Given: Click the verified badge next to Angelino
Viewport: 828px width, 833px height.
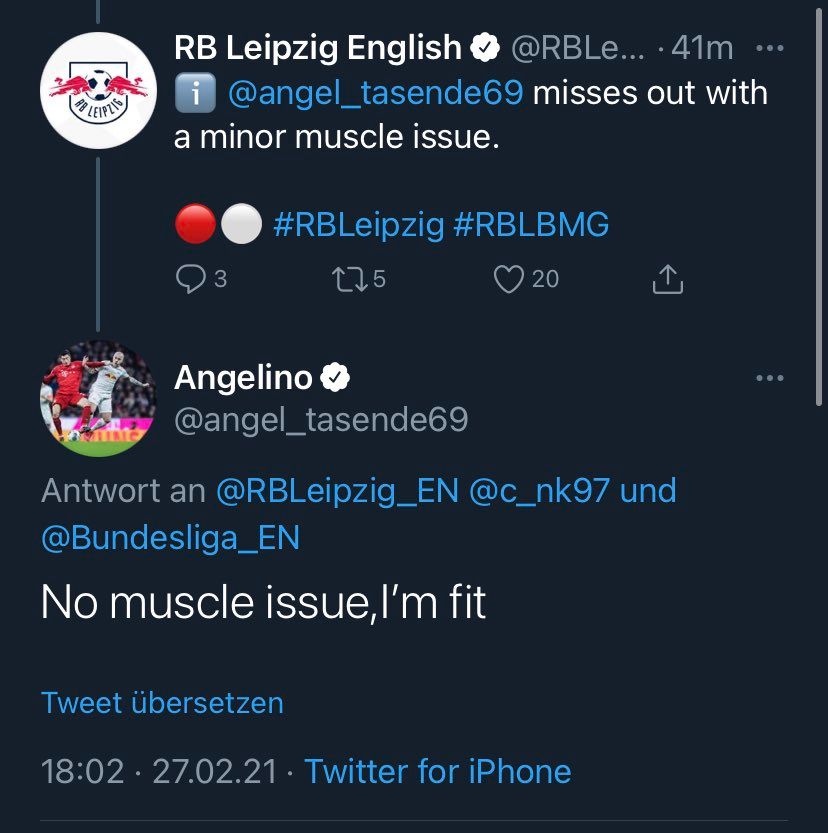Looking at the screenshot, I should pyautogui.click(x=336, y=376).
